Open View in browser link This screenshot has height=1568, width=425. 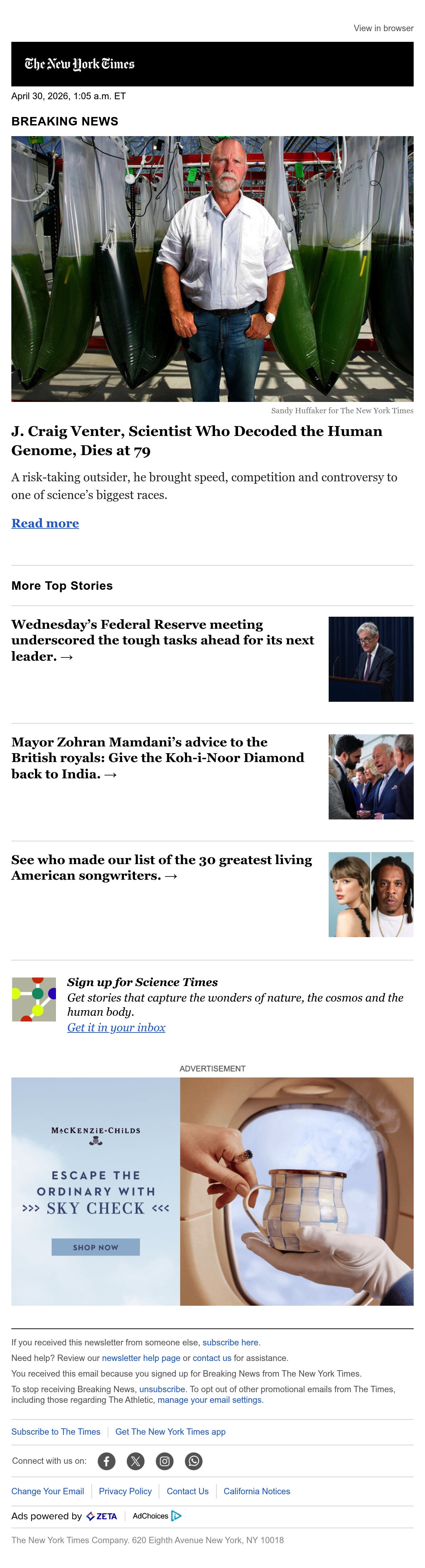pos(383,28)
